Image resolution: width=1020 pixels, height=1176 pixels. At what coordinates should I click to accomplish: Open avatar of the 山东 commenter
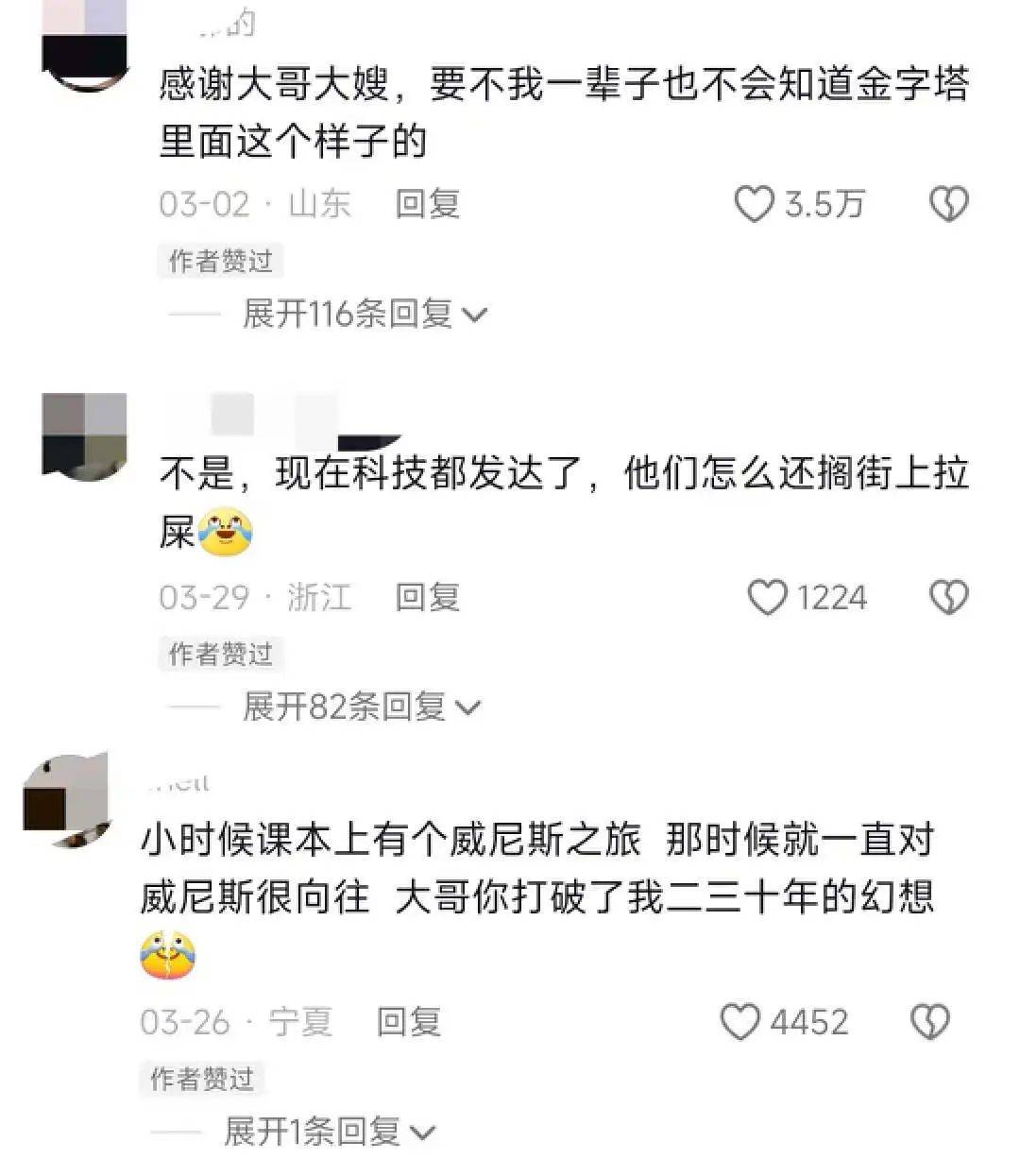tap(85, 45)
